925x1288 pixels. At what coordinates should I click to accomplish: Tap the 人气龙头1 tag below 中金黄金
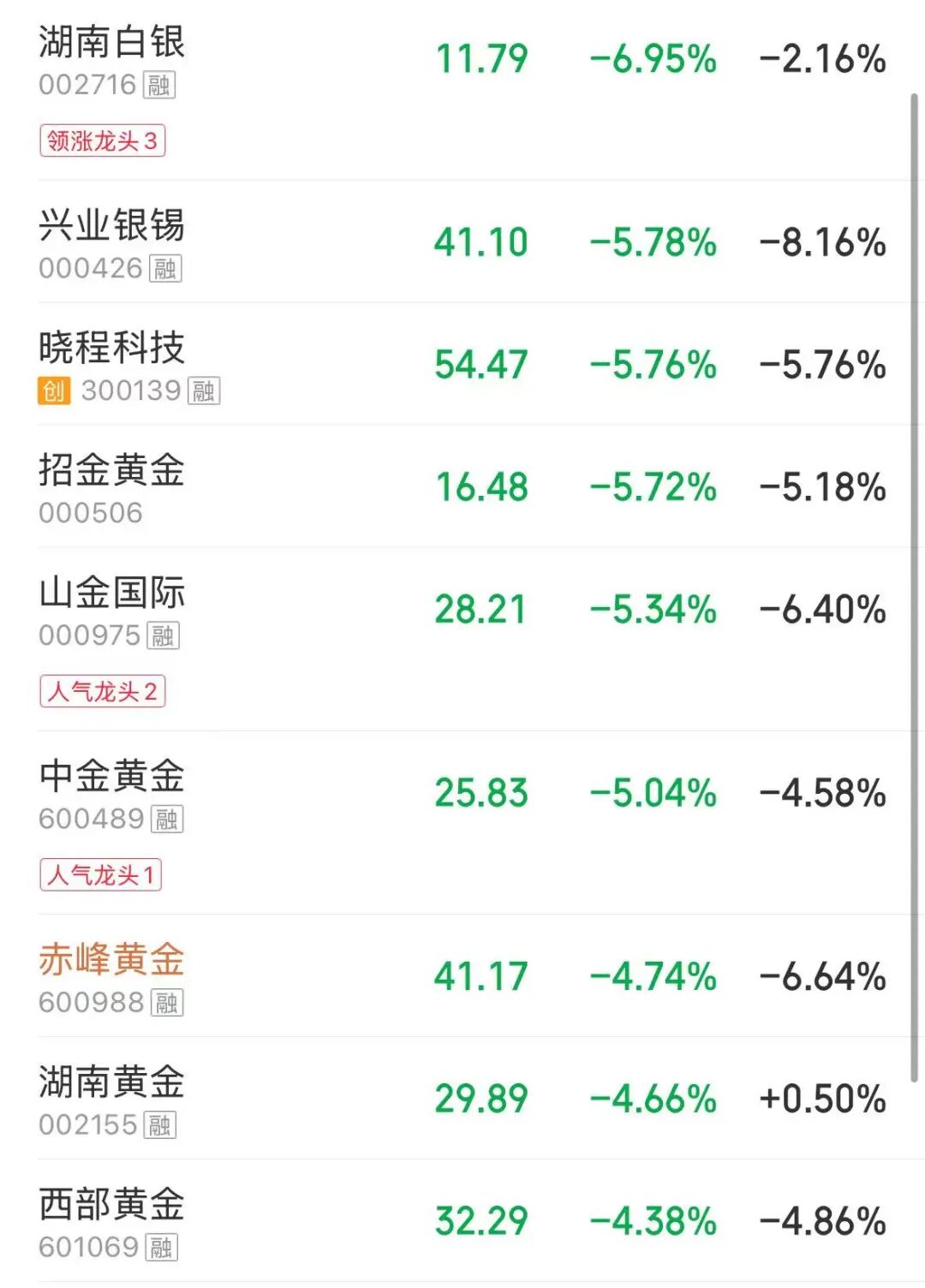pos(102,873)
